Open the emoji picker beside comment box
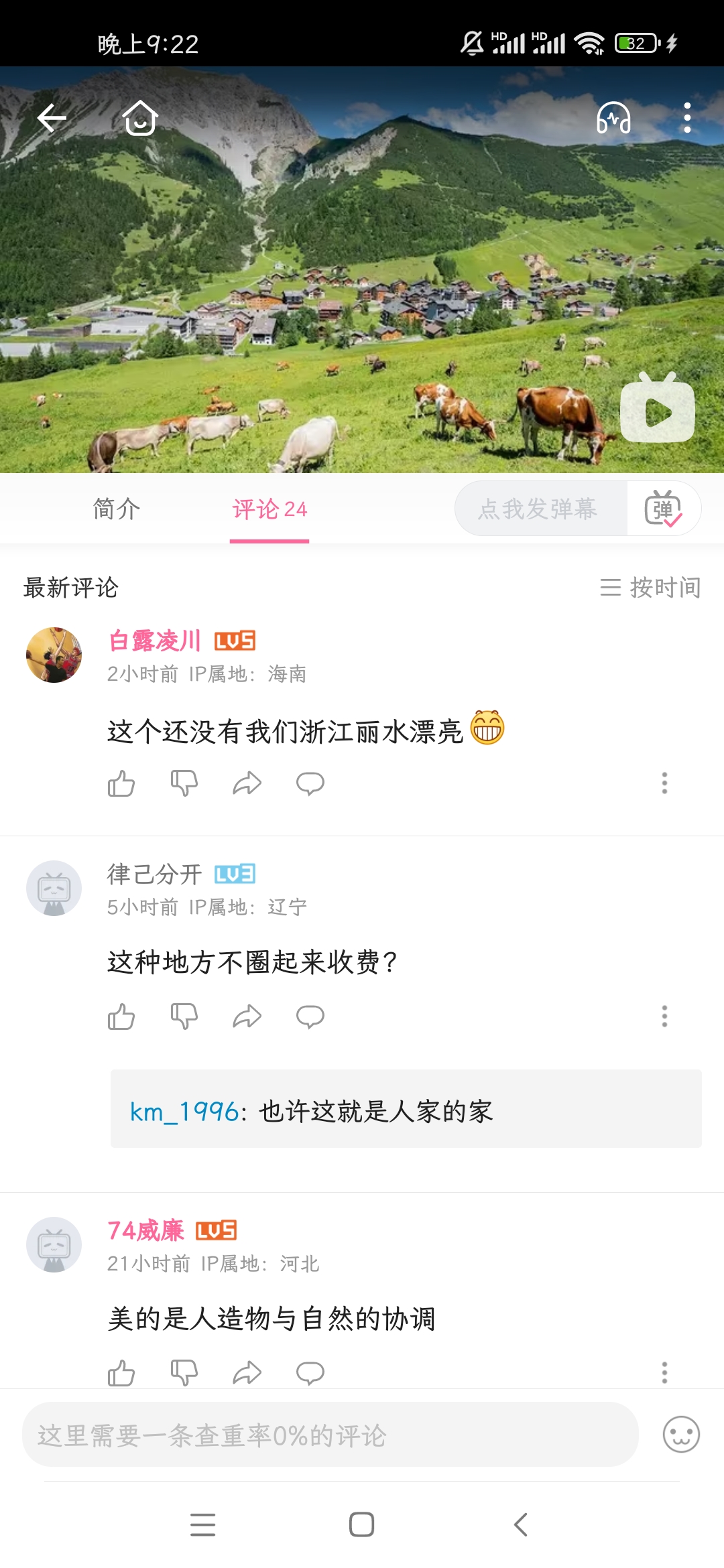The width and height of the screenshot is (724, 1568). 681,1435
